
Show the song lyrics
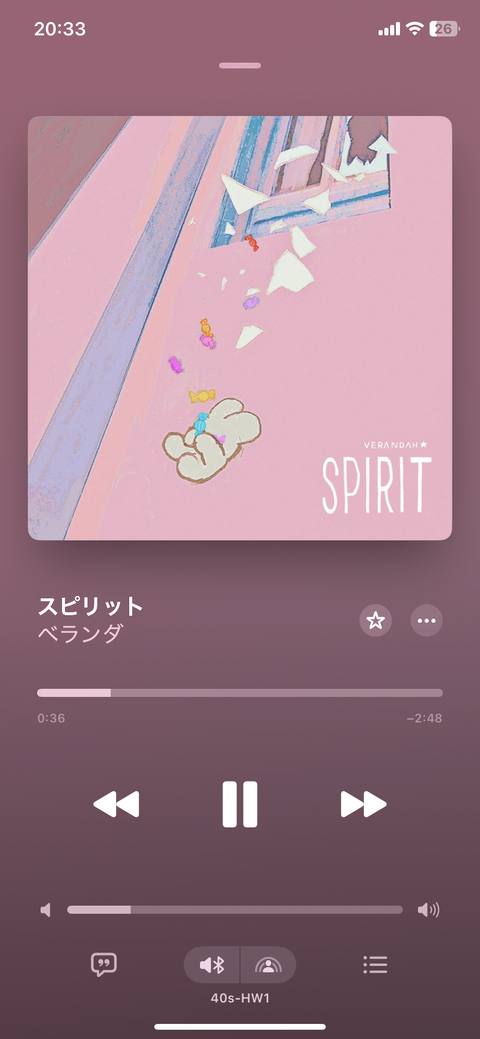point(104,964)
